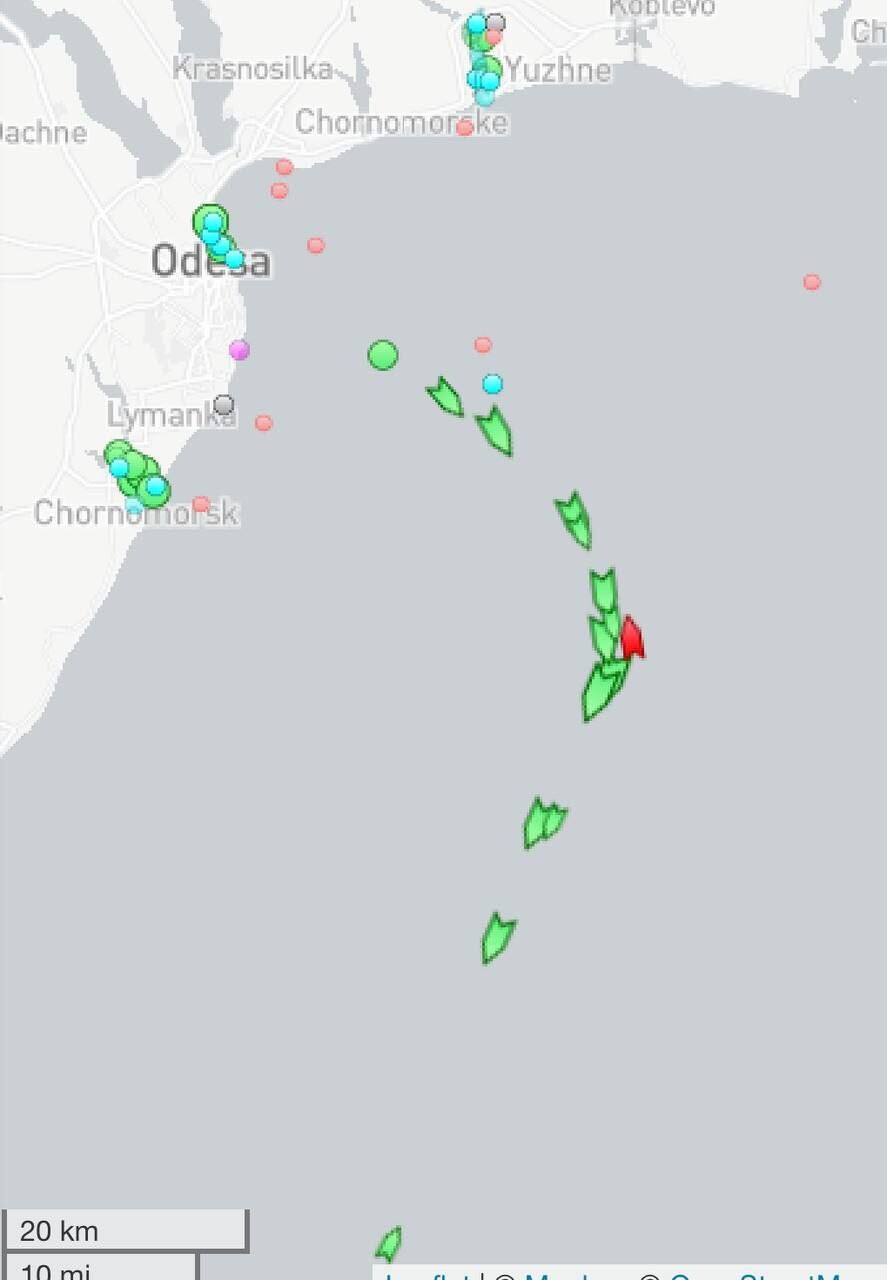
Task: Tap the magenta dot near Odesa coast
Action: click(x=239, y=350)
